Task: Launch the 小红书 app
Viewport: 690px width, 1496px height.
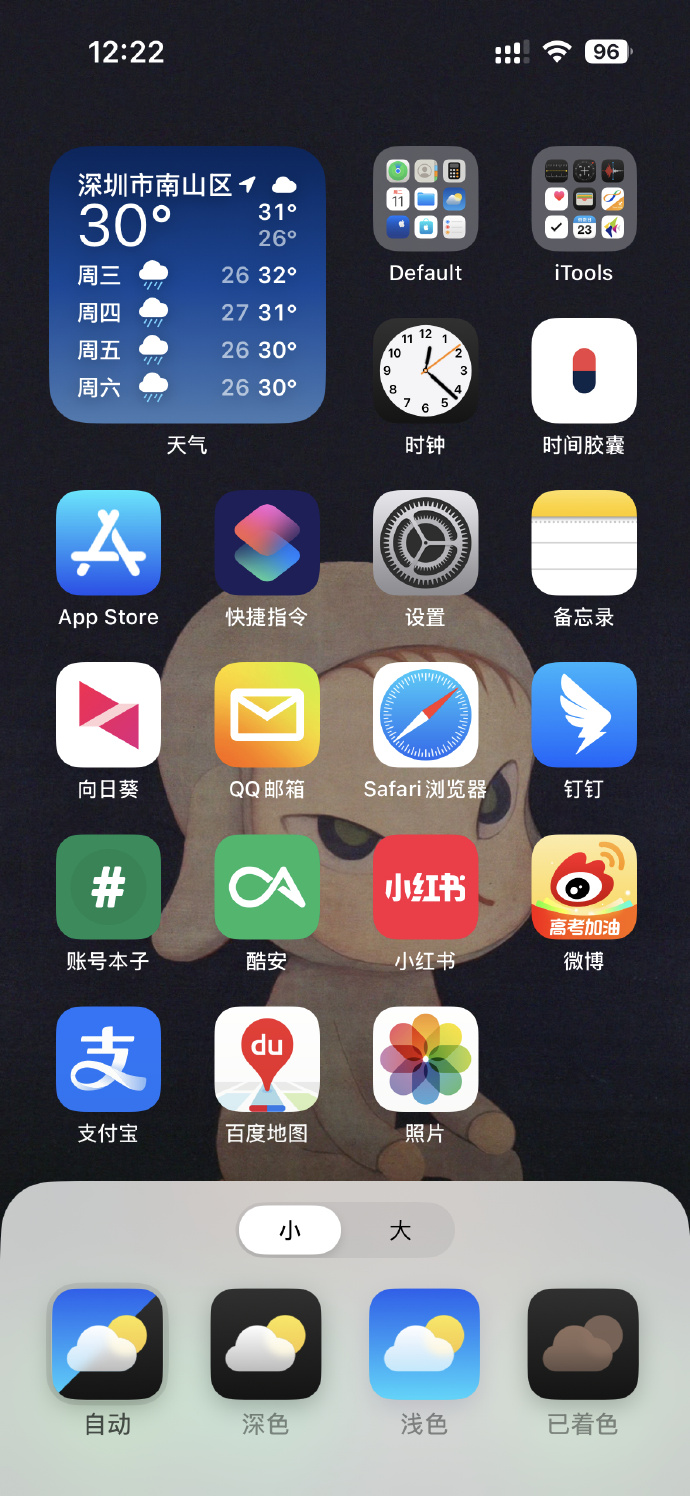Action: [425, 887]
